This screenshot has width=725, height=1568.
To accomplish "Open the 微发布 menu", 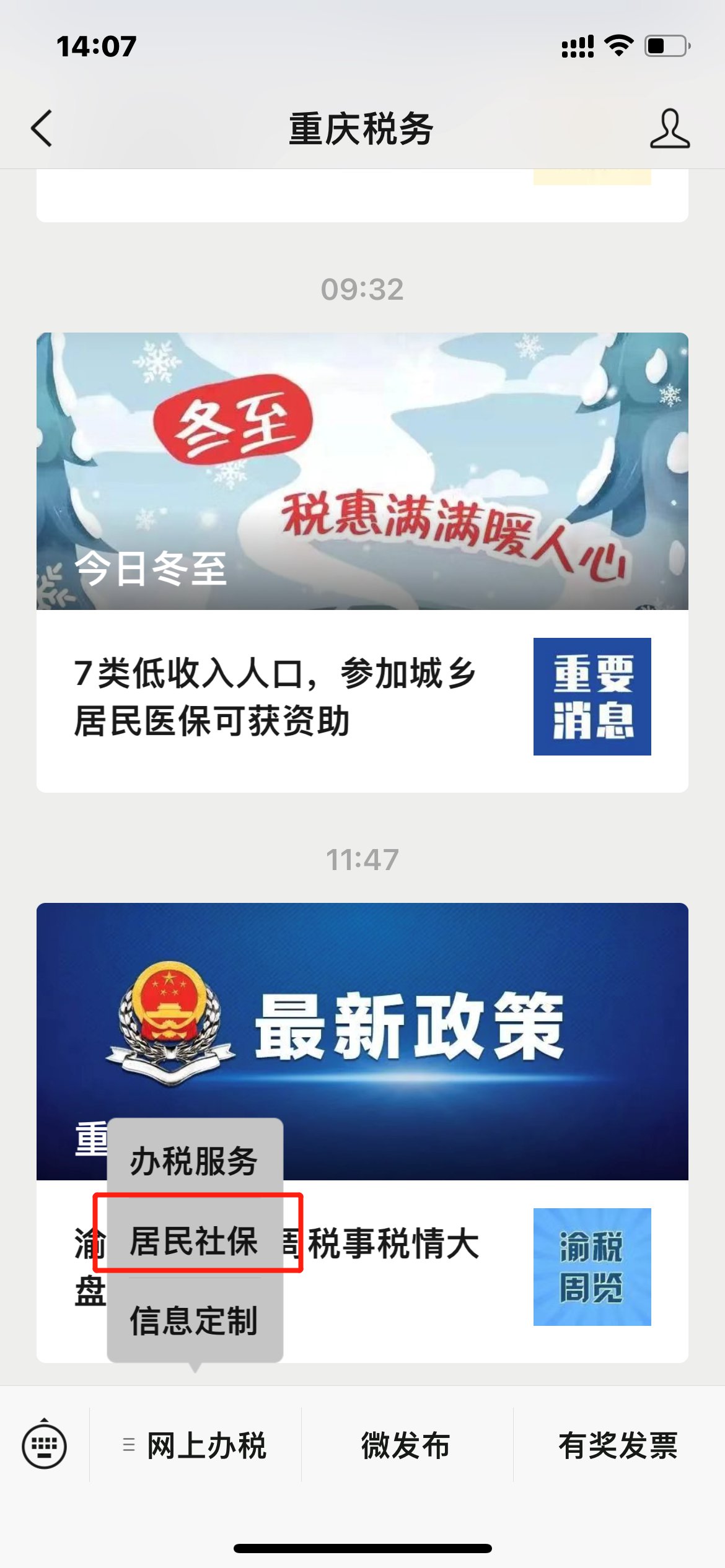I will click(406, 1445).
